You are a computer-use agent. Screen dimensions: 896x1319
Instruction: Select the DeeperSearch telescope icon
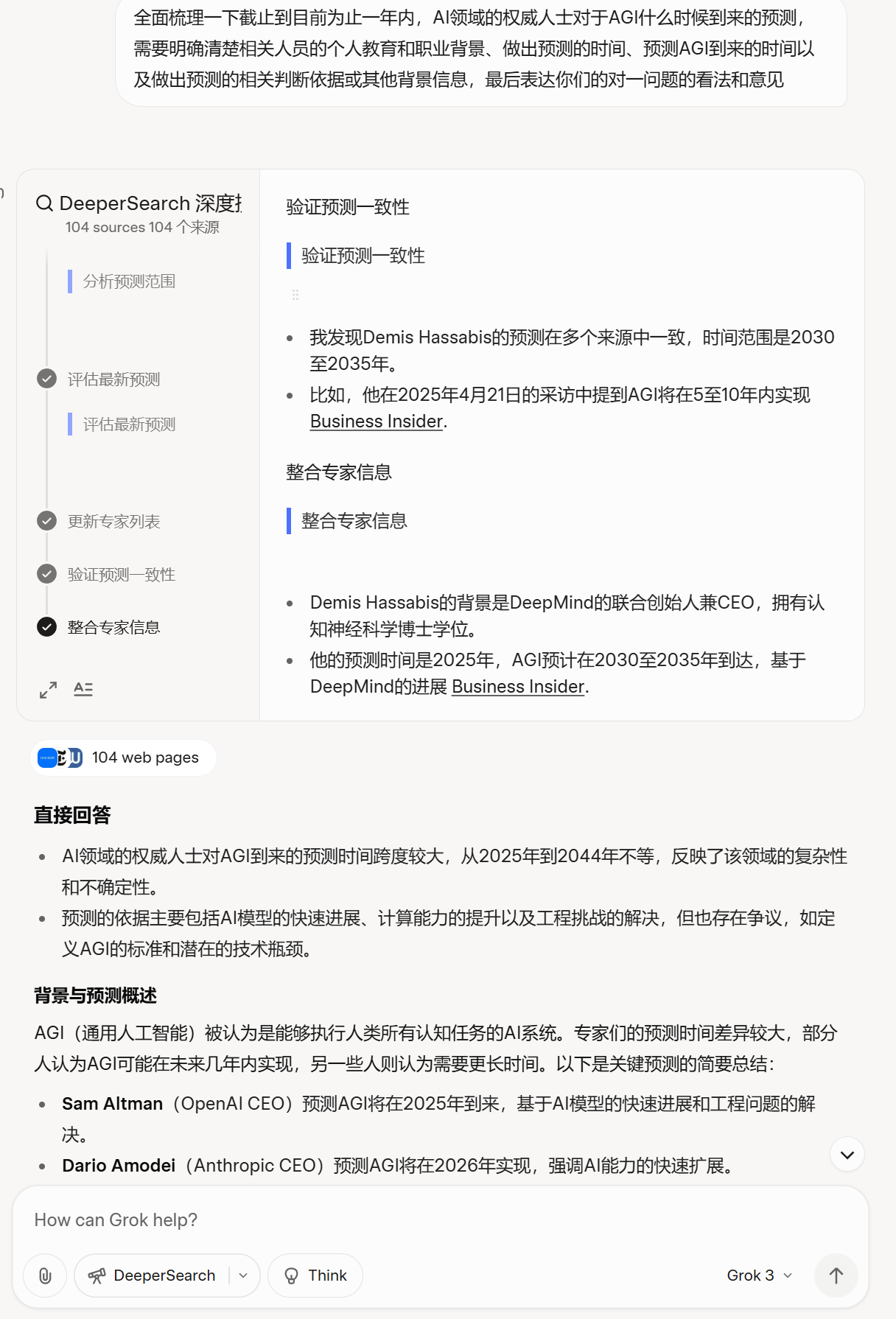pos(98,1276)
